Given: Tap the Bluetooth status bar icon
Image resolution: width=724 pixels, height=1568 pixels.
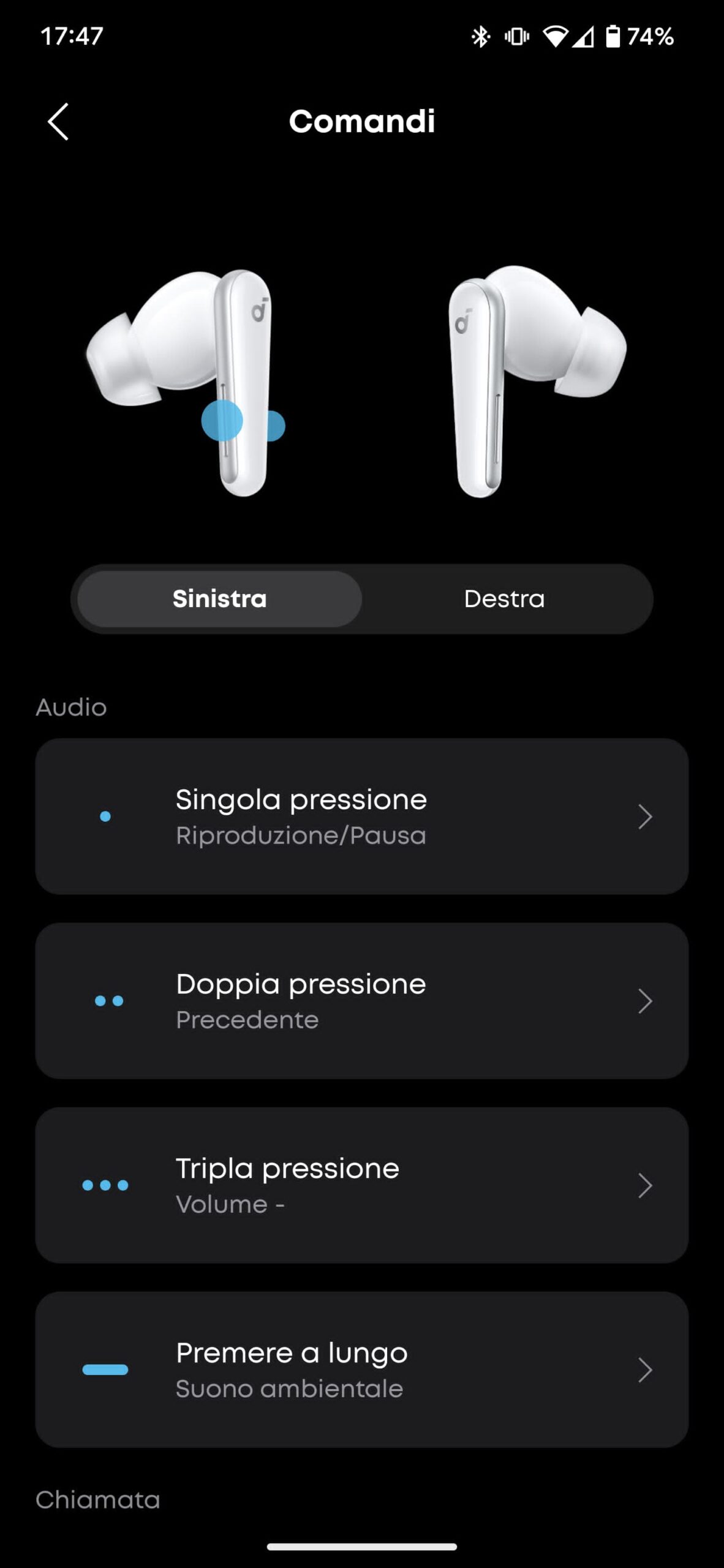Looking at the screenshot, I should (x=481, y=37).
